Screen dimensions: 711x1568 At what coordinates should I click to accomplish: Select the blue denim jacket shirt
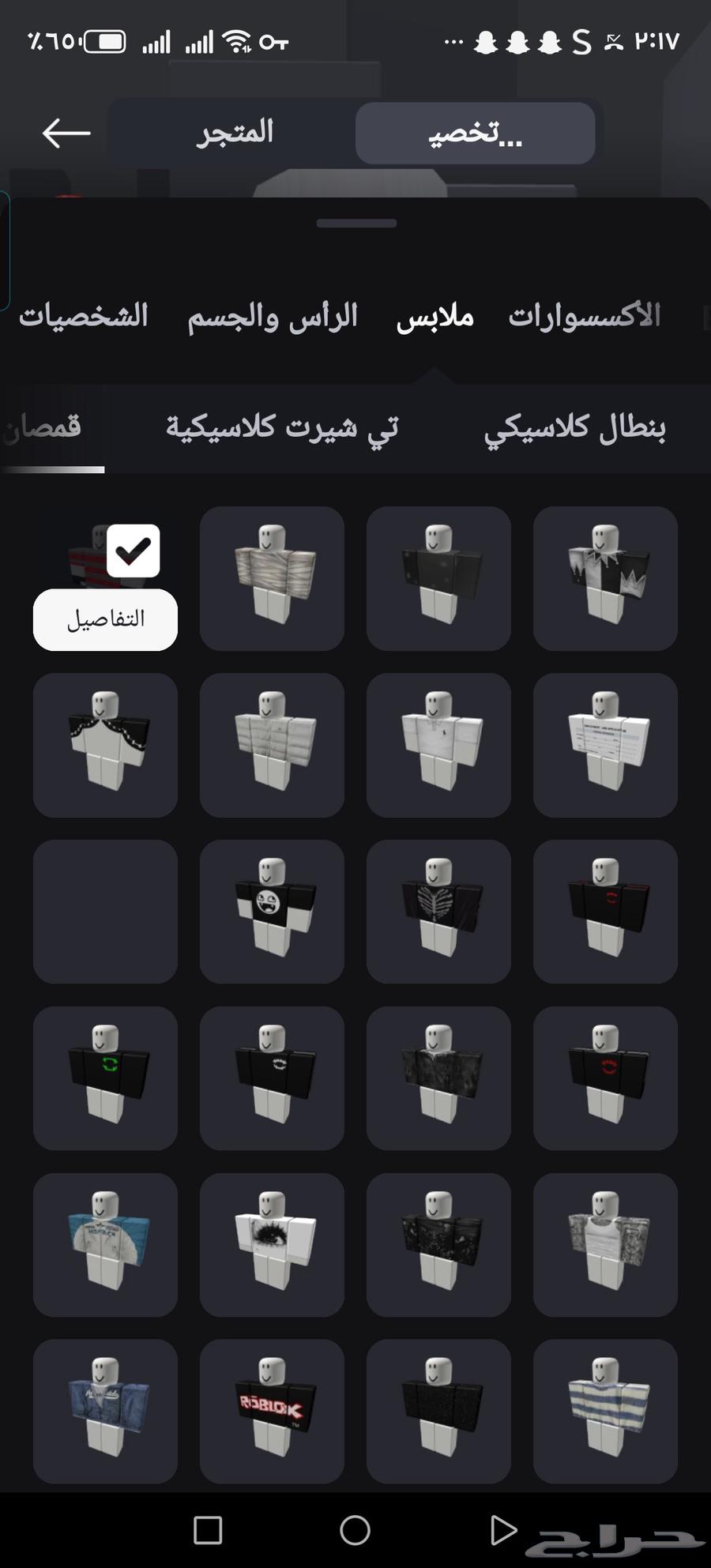(x=105, y=1412)
